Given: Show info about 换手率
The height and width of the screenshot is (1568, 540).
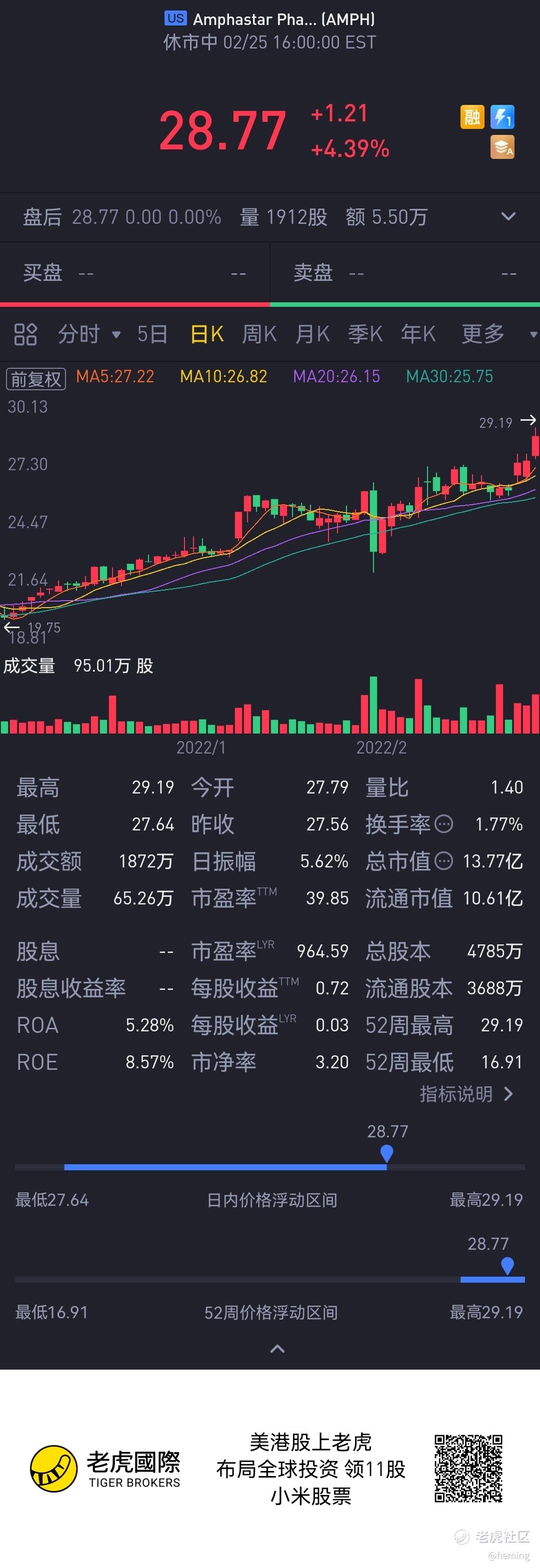Looking at the screenshot, I should click(444, 824).
